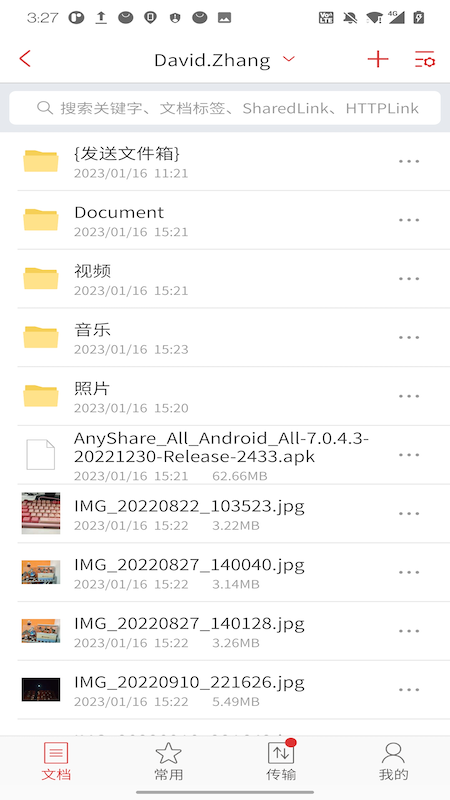This screenshot has width=450, height=800.
Task: Show more options for IMG_20220910_221626.jpg
Action: click(409, 690)
